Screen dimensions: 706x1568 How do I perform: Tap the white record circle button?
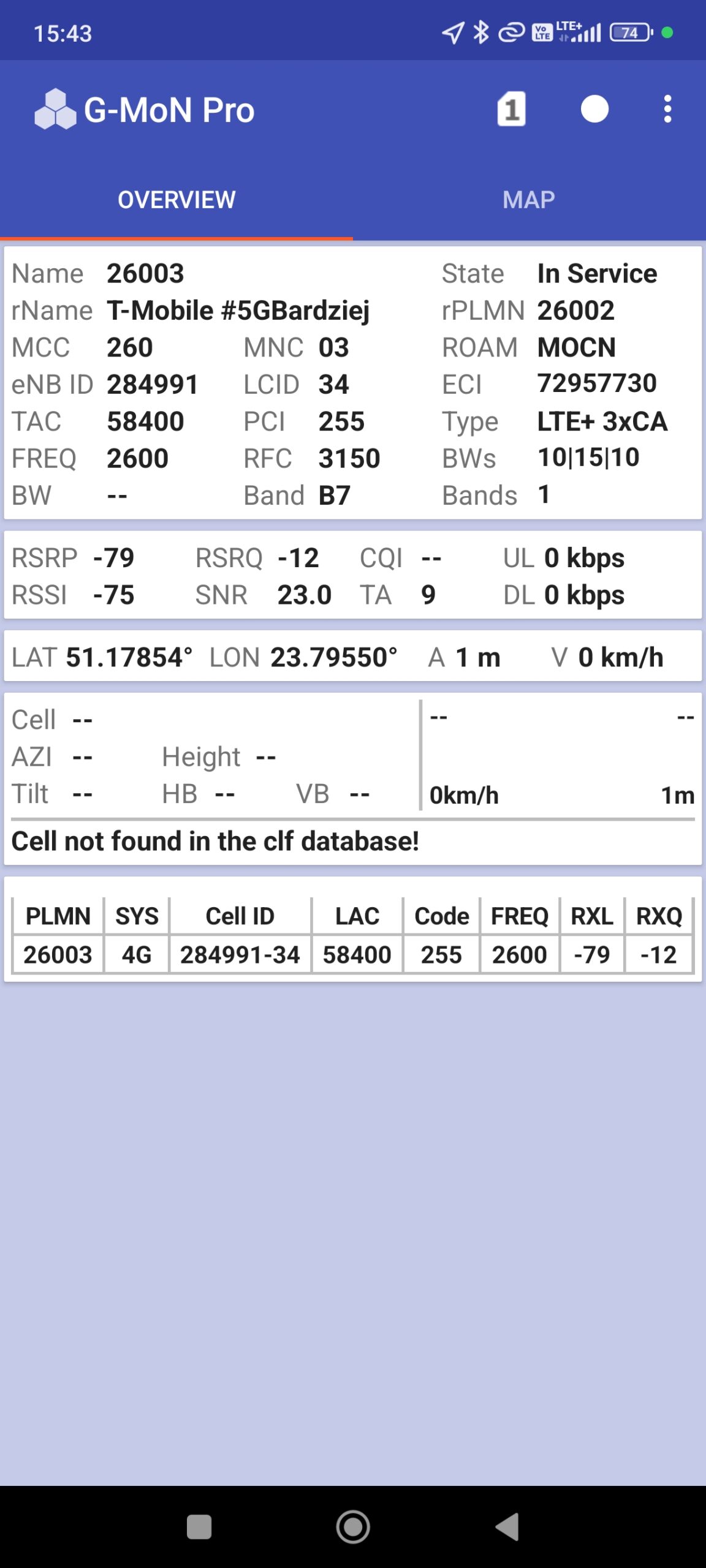click(x=594, y=110)
